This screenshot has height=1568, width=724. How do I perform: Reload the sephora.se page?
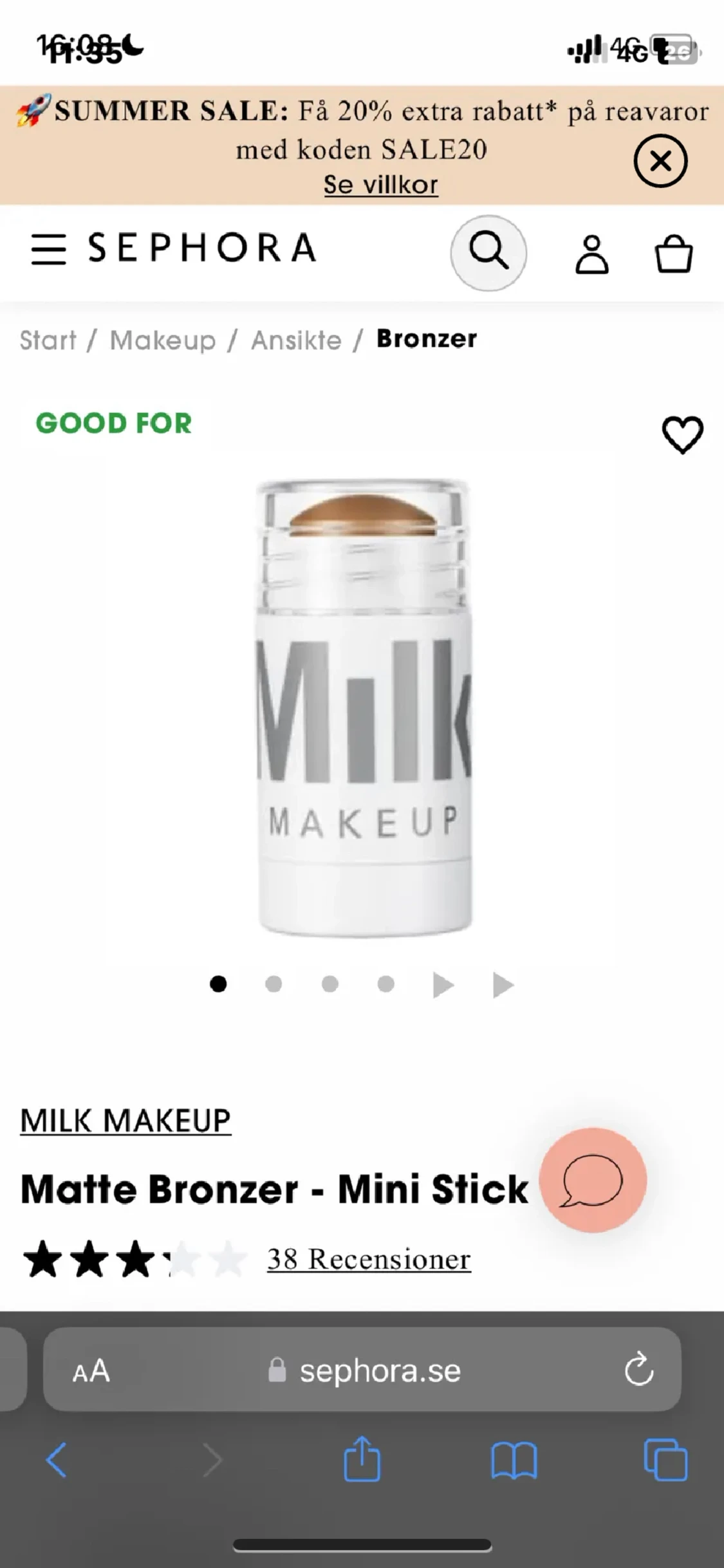[x=638, y=1370]
